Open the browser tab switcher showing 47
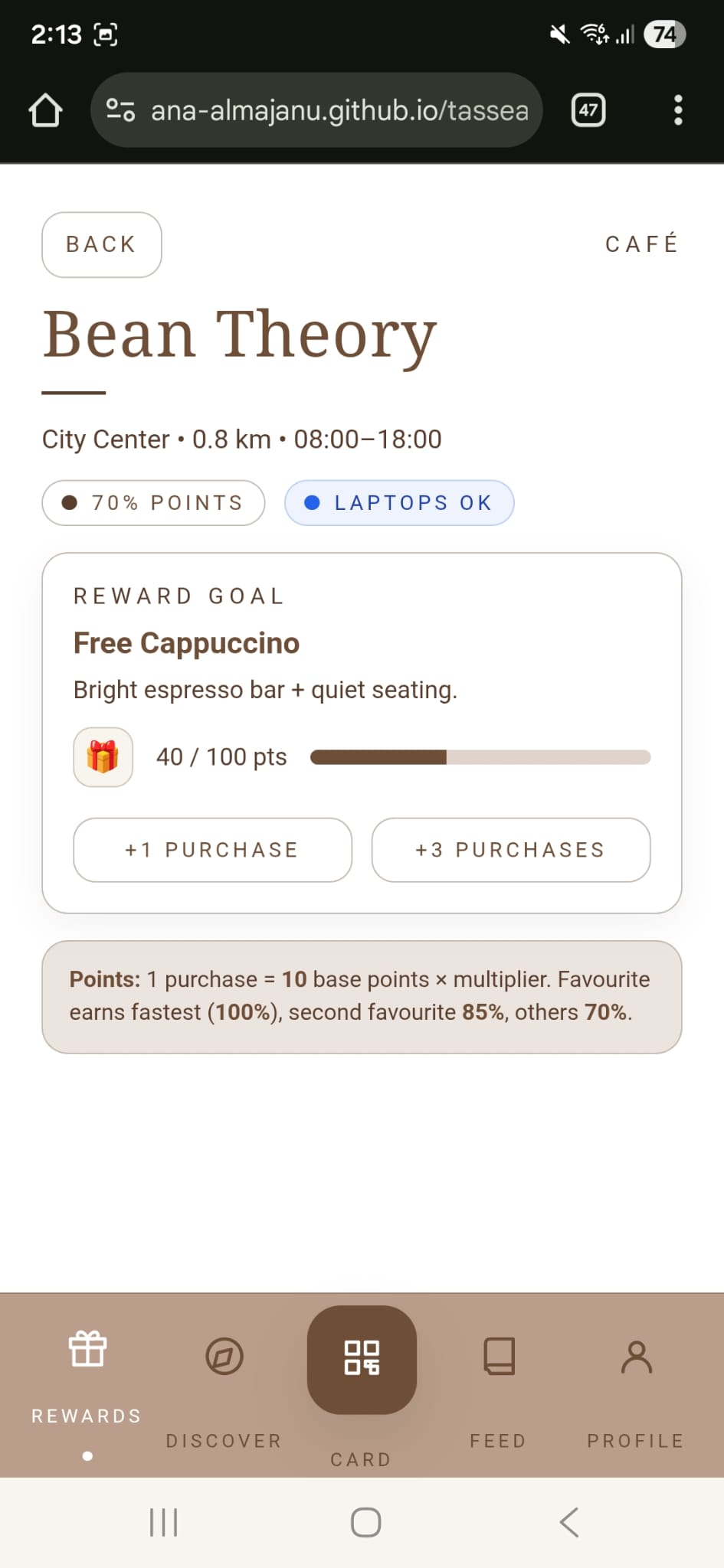Image resolution: width=724 pixels, height=1568 pixels. click(x=587, y=110)
